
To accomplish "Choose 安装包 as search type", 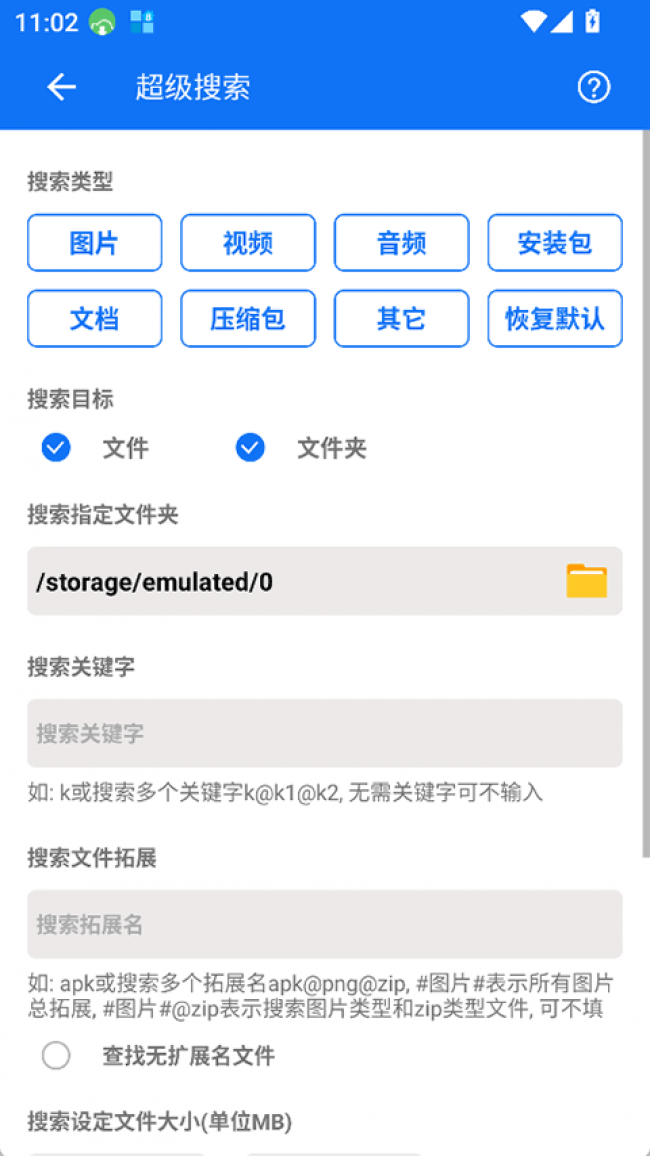I will click(x=555, y=243).
